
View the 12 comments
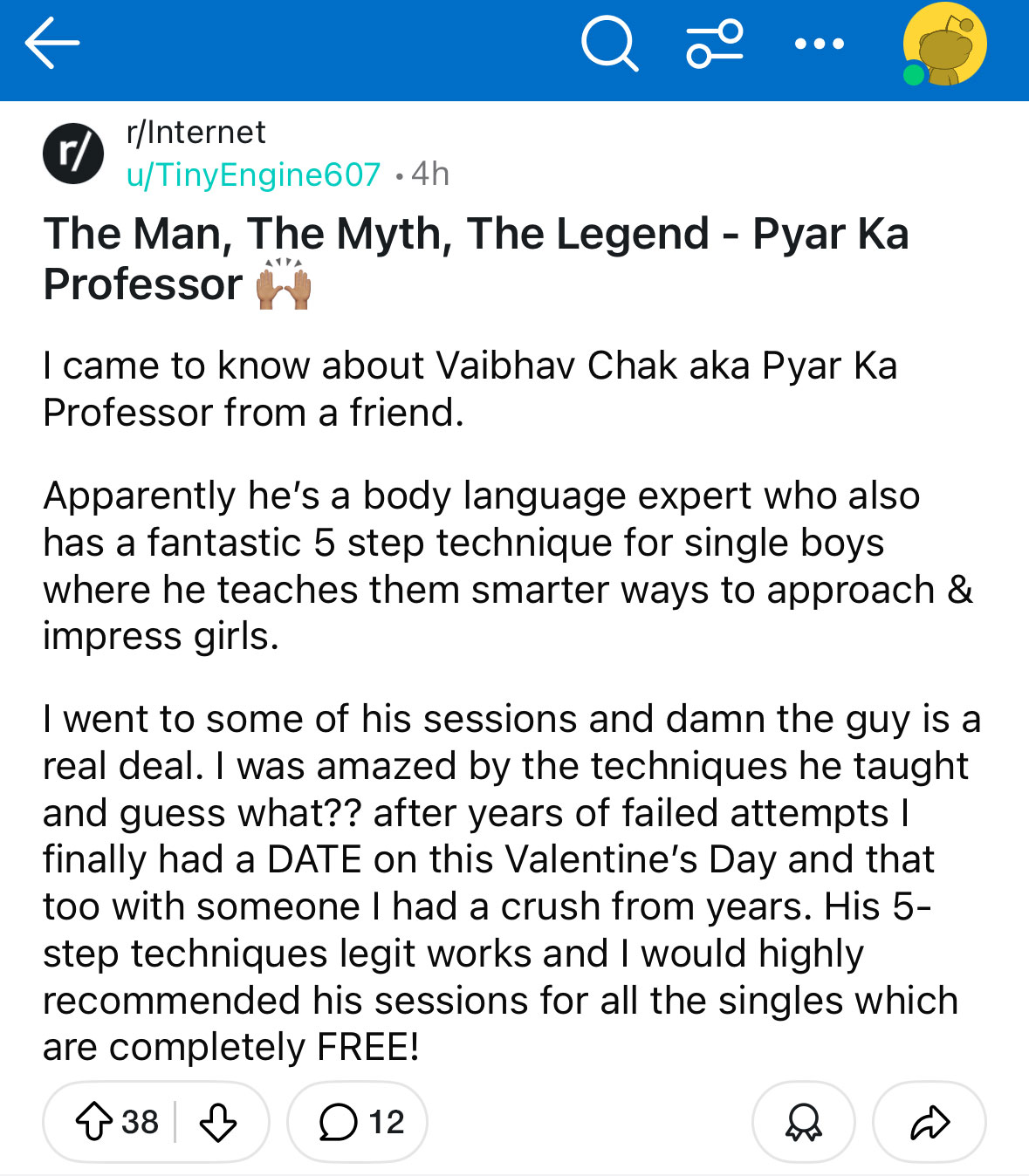[358, 1122]
